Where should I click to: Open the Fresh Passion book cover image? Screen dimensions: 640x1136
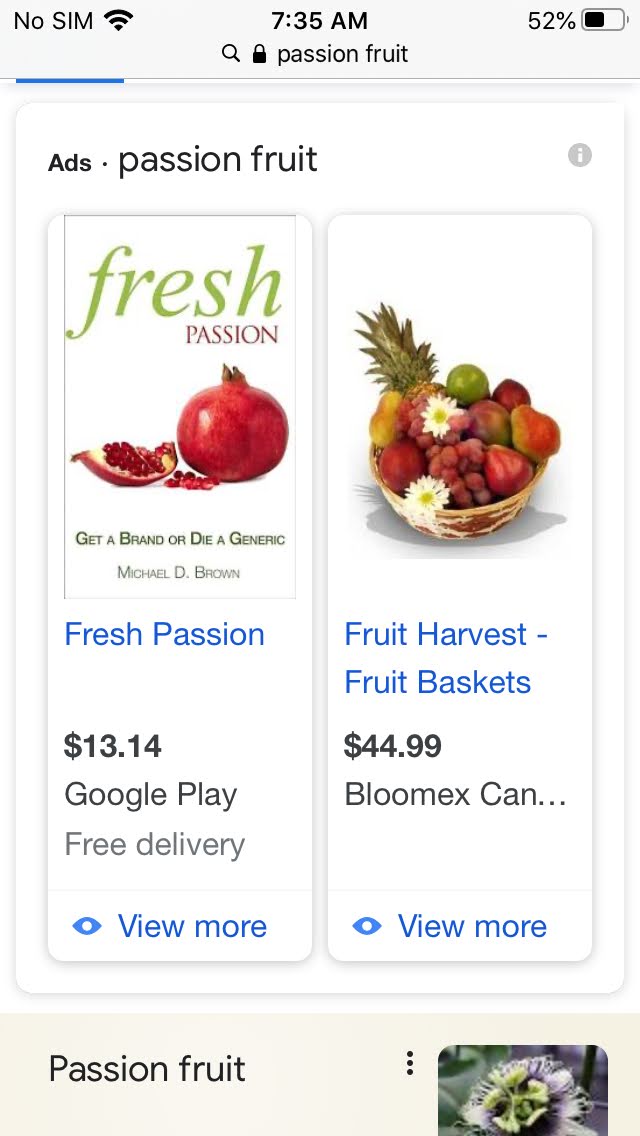(x=180, y=407)
